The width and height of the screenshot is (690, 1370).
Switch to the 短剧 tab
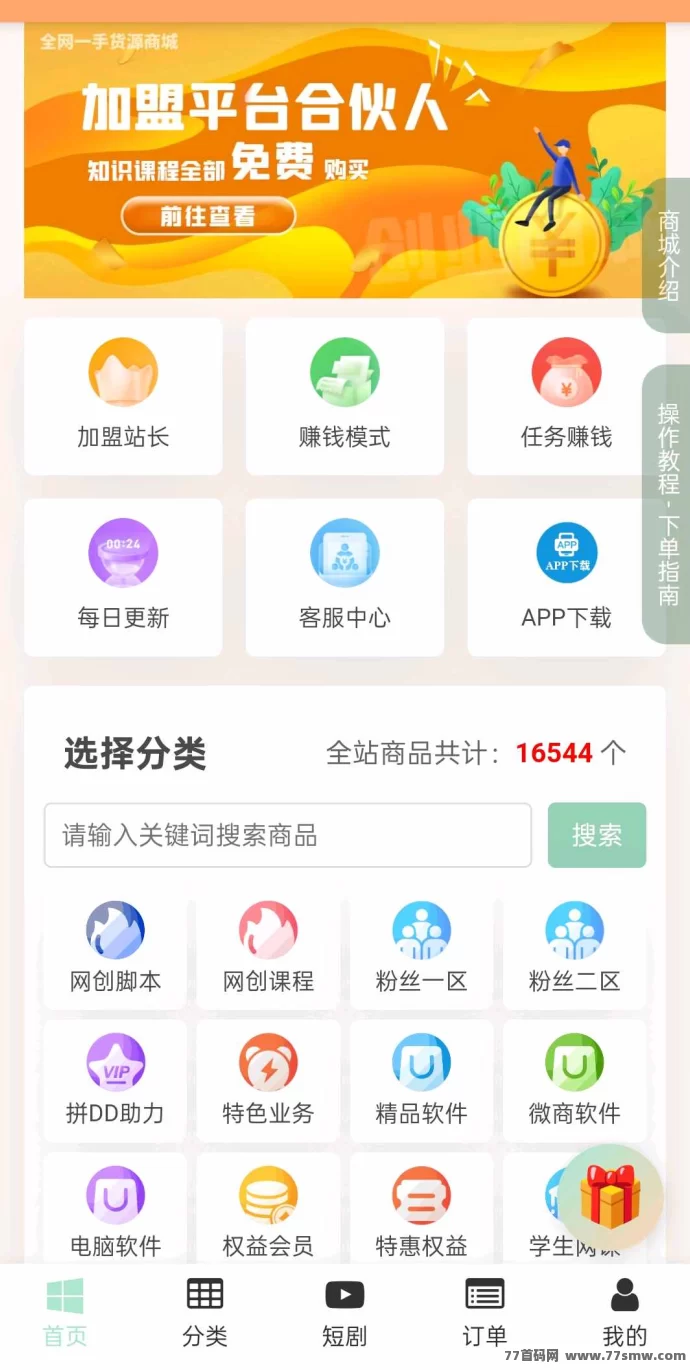[345, 1313]
